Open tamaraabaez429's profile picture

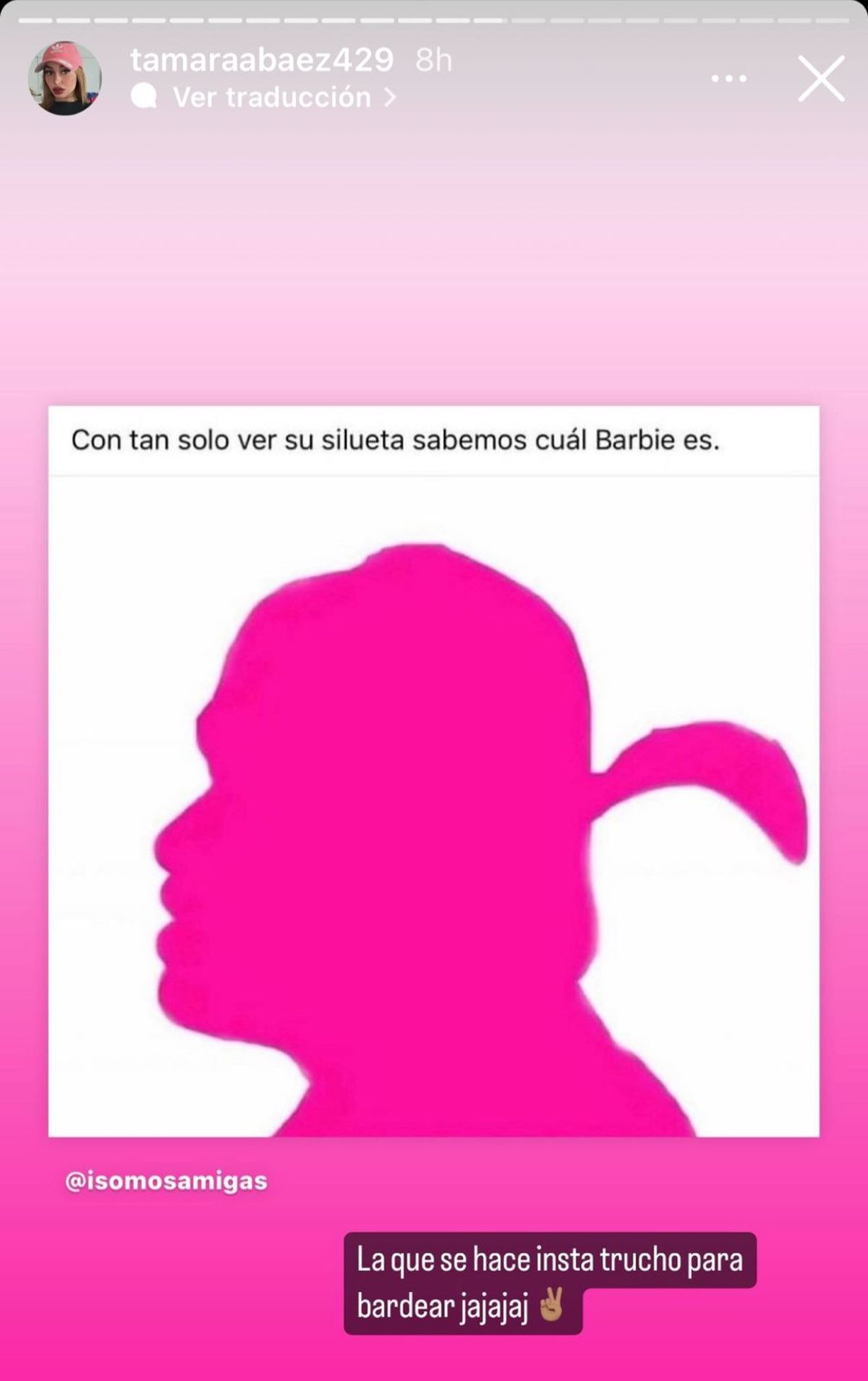coord(64,78)
